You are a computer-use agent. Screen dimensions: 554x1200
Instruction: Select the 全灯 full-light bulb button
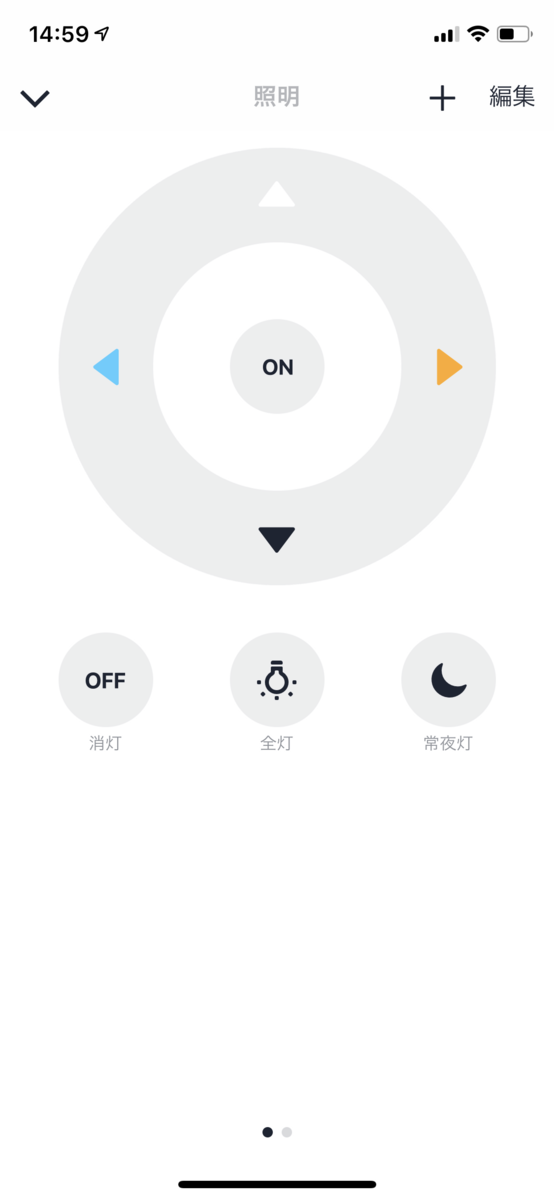tap(277, 680)
